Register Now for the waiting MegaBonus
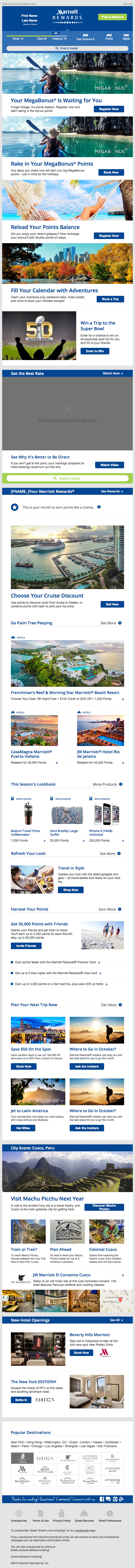Screen dimensions: 135x1568 (109, 109)
